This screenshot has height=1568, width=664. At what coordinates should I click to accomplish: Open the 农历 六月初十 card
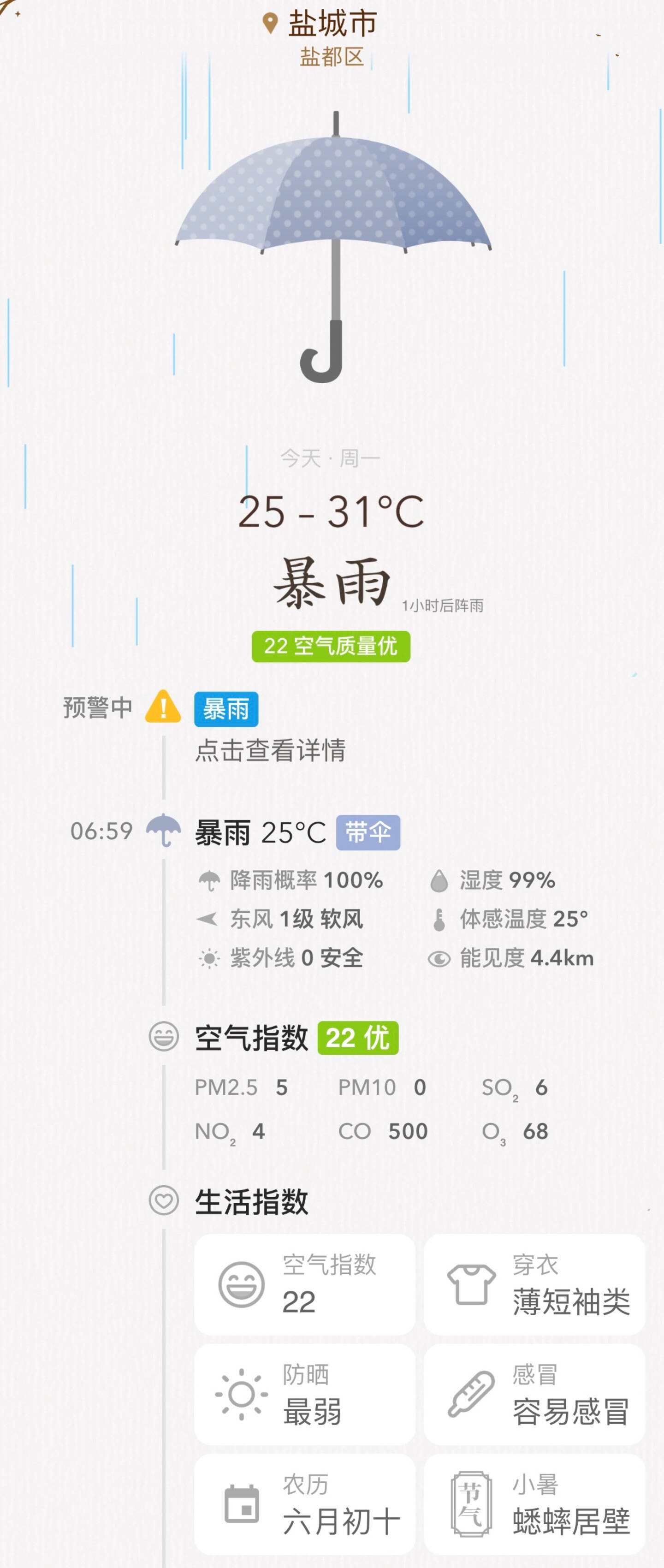click(x=304, y=1503)
